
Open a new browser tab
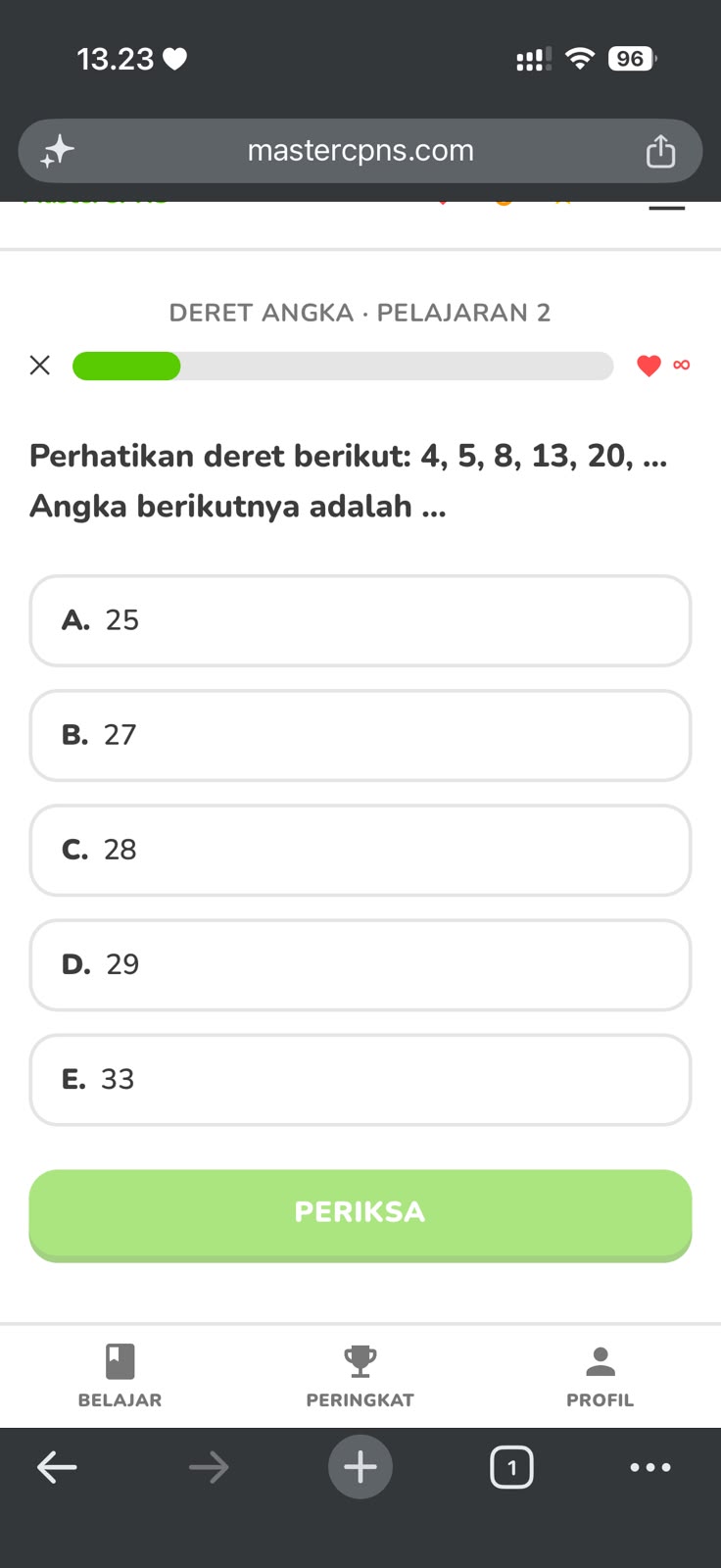[360, 1467]
